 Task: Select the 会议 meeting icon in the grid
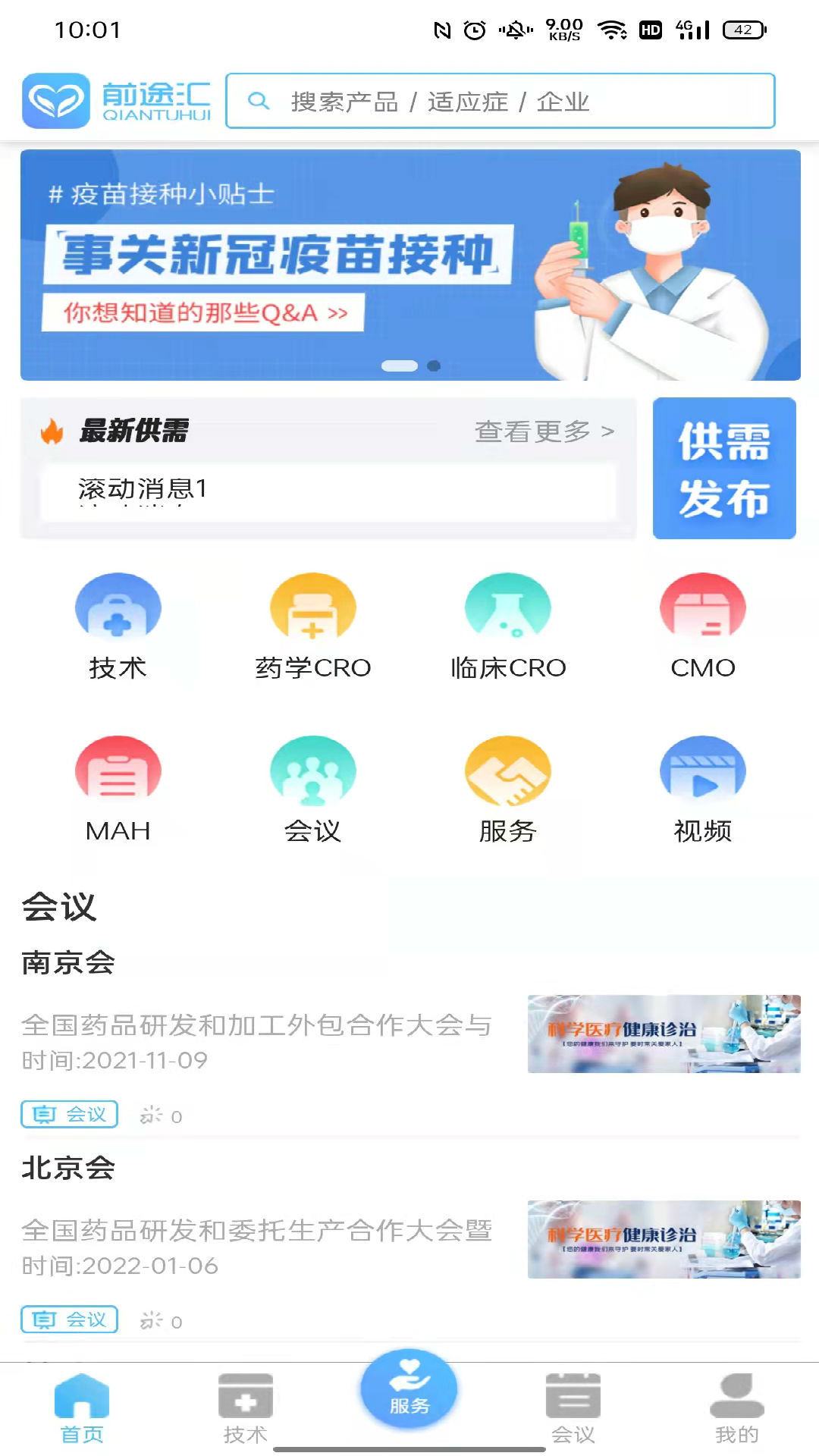(x=312, y=770)
